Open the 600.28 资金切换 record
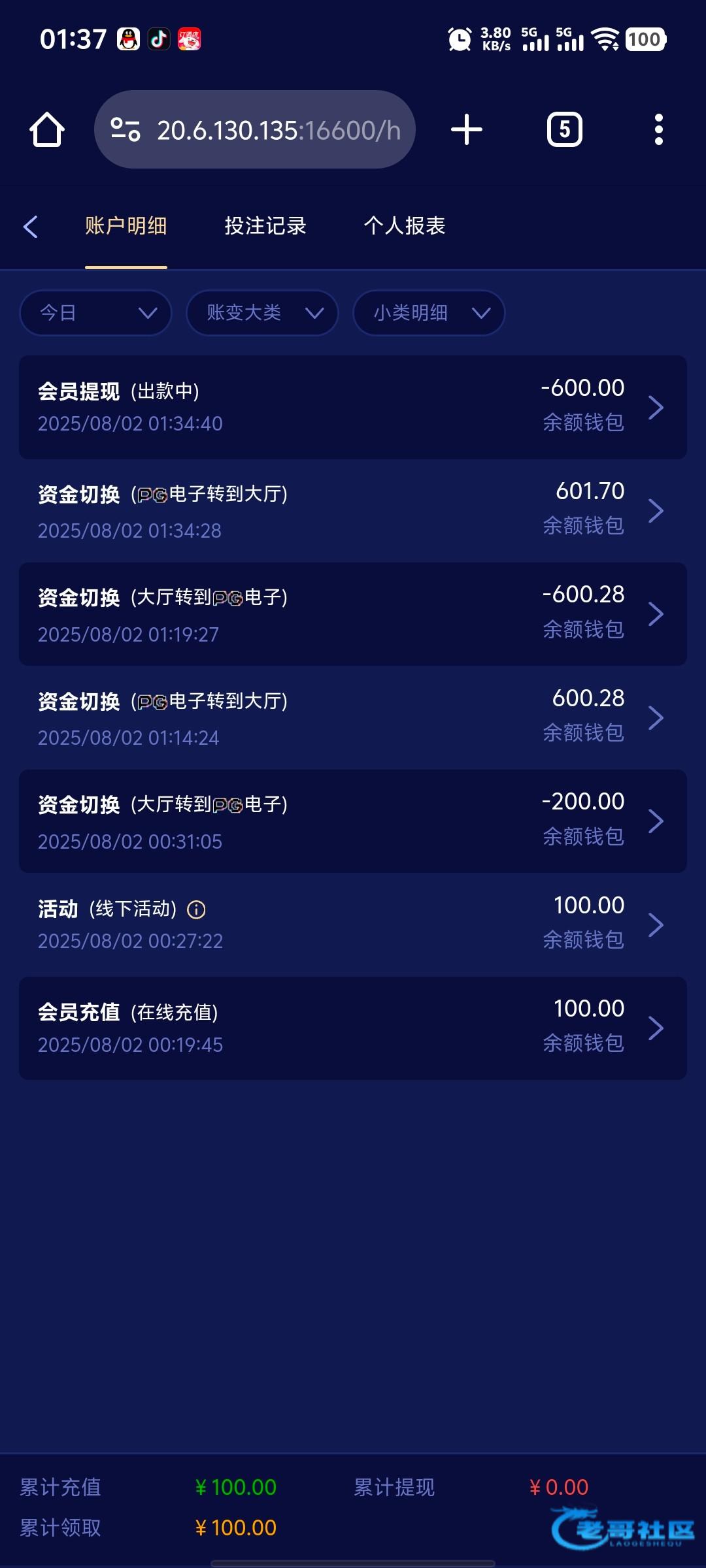Image resolution: width=706 pixels, height=1568 pixels. click(x=353, y=718)
